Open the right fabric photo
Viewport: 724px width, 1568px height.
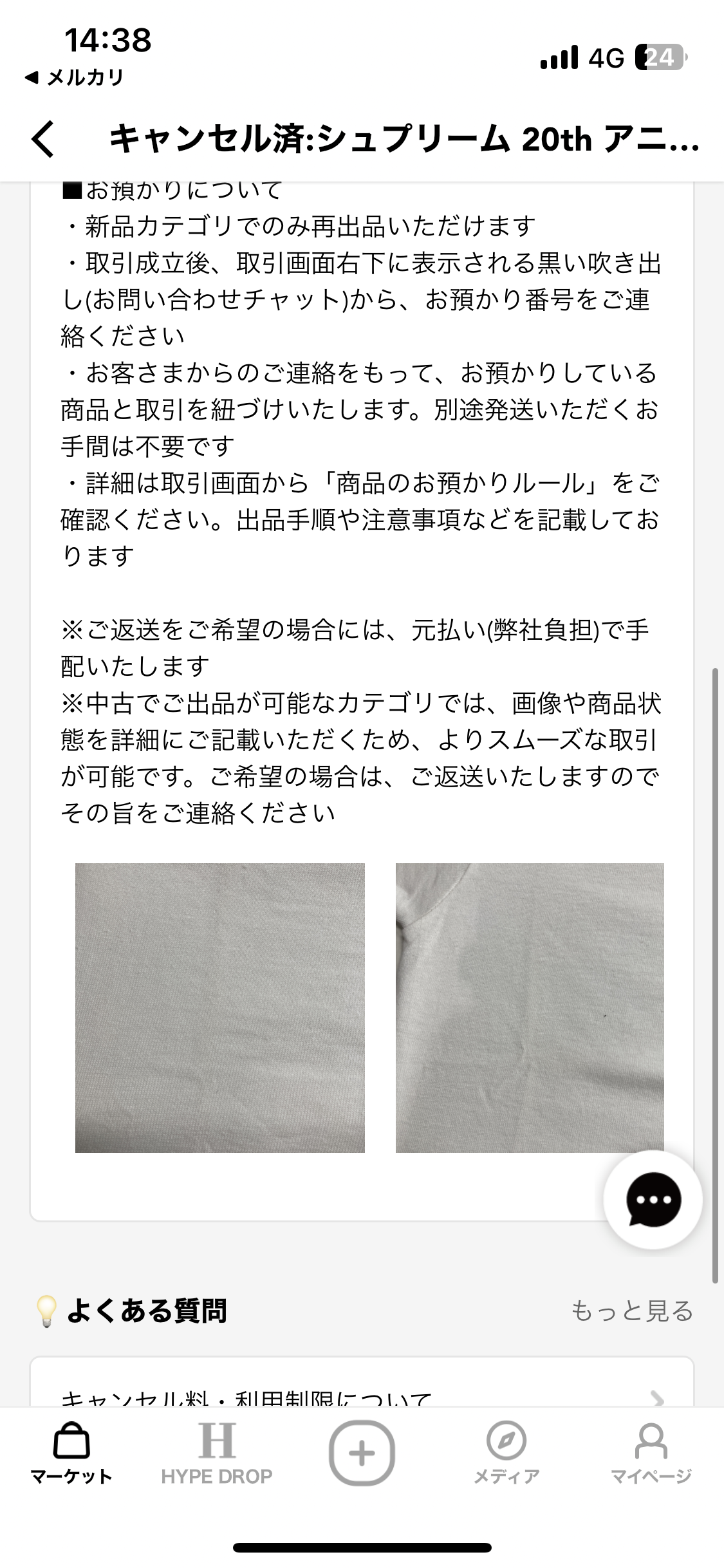530,1007
